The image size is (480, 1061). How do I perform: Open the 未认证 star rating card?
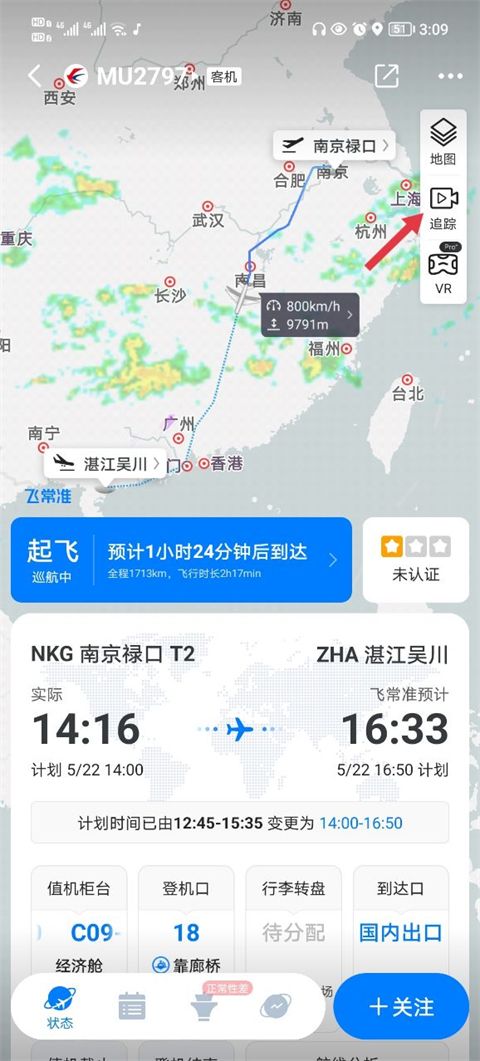click(x=416, y=560)
